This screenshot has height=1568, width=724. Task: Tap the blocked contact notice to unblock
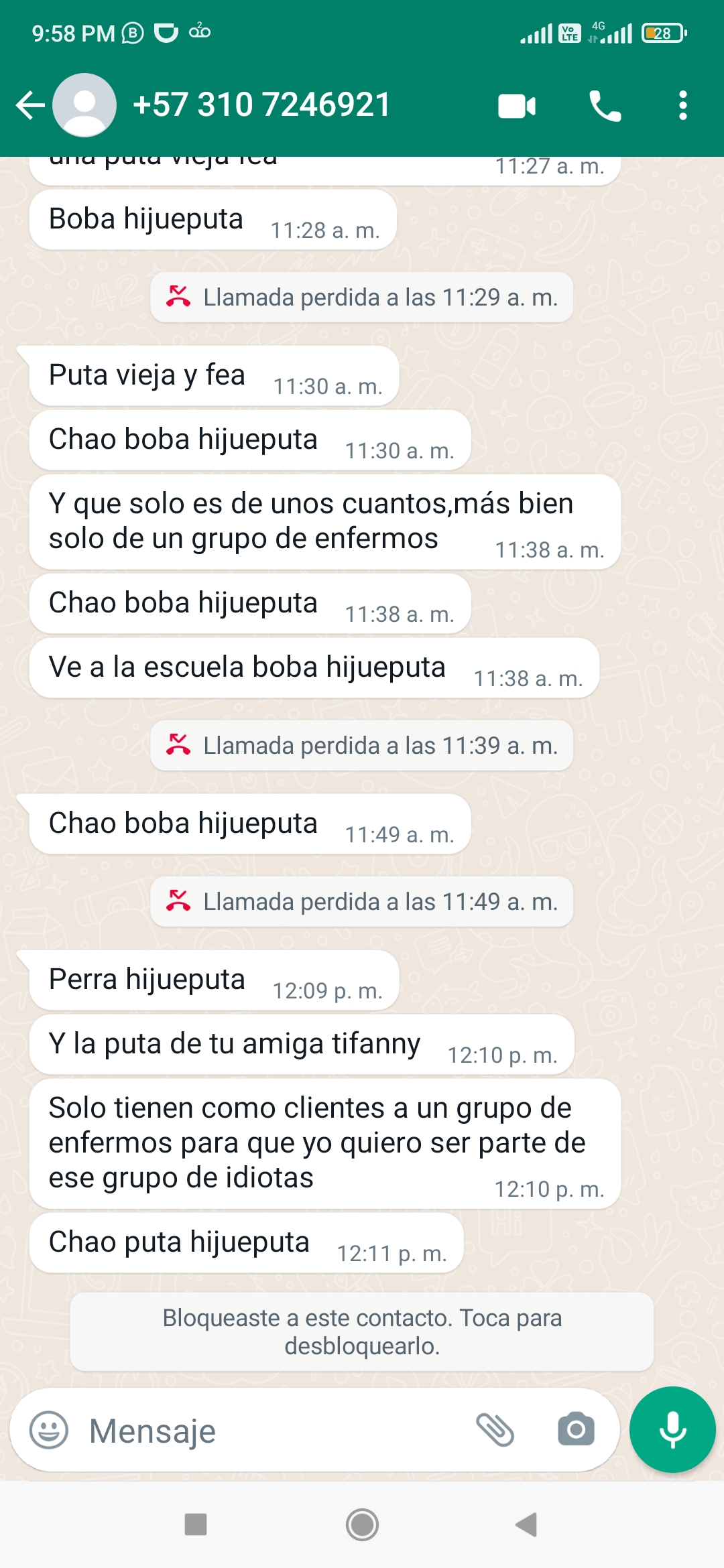tap(362, 1331)
